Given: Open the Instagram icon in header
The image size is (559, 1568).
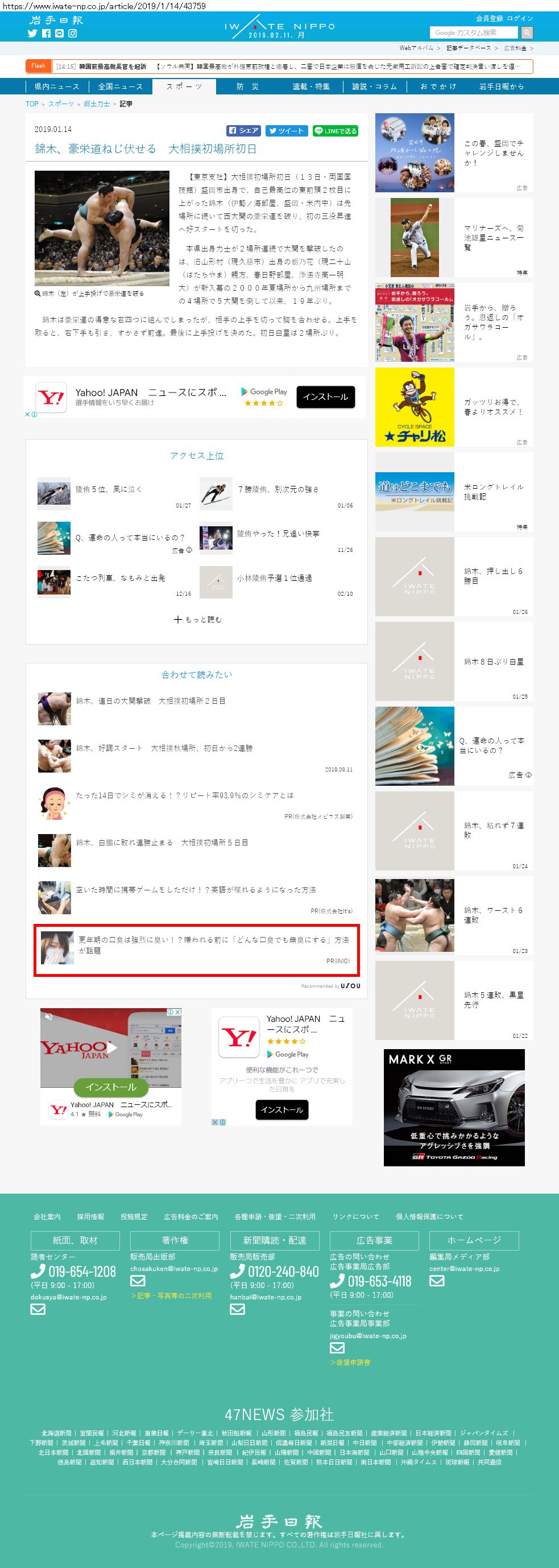Looking at the screenshot, I should 72,34.
